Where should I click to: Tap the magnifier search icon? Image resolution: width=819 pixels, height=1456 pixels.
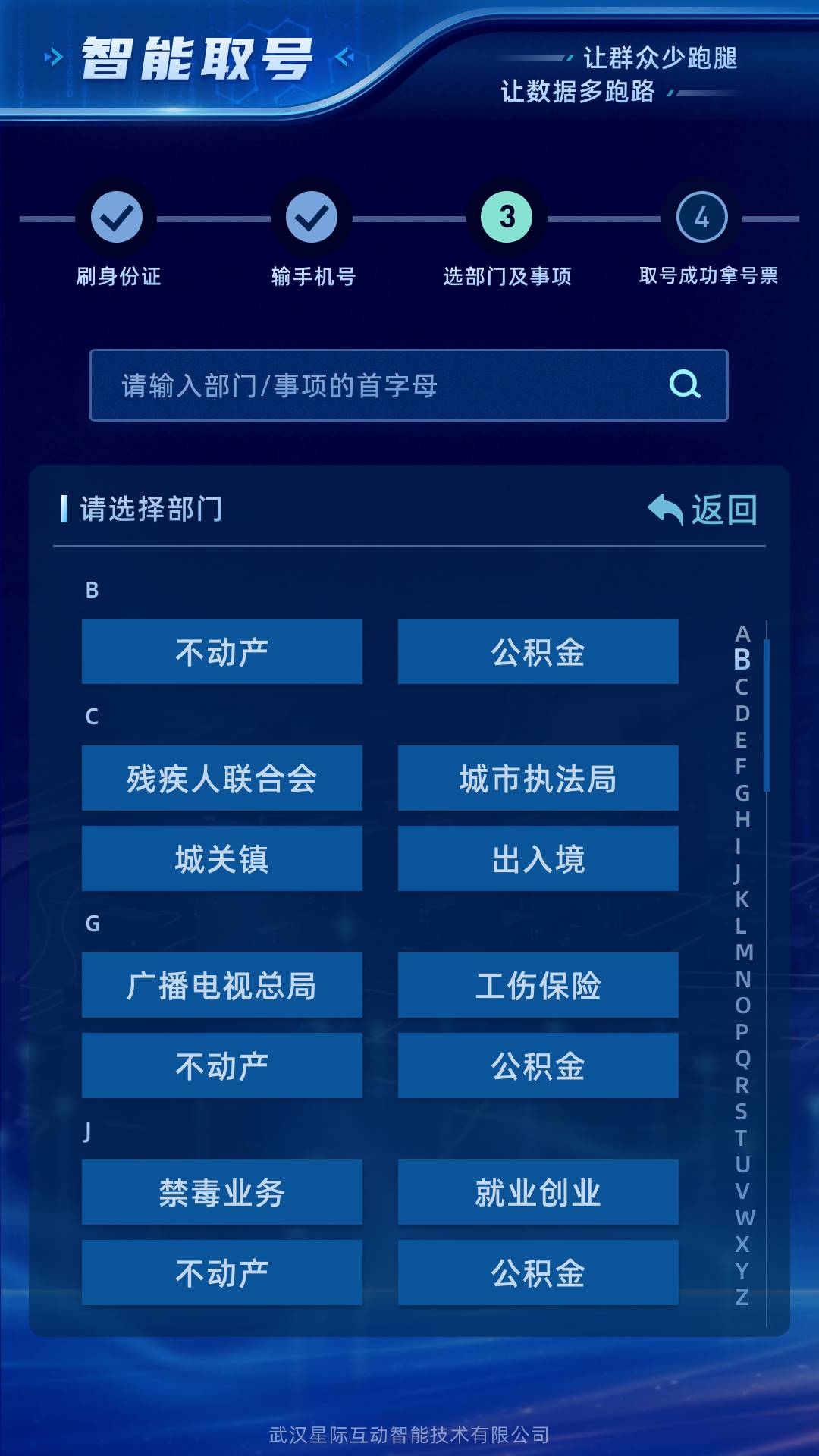[685, 384]
